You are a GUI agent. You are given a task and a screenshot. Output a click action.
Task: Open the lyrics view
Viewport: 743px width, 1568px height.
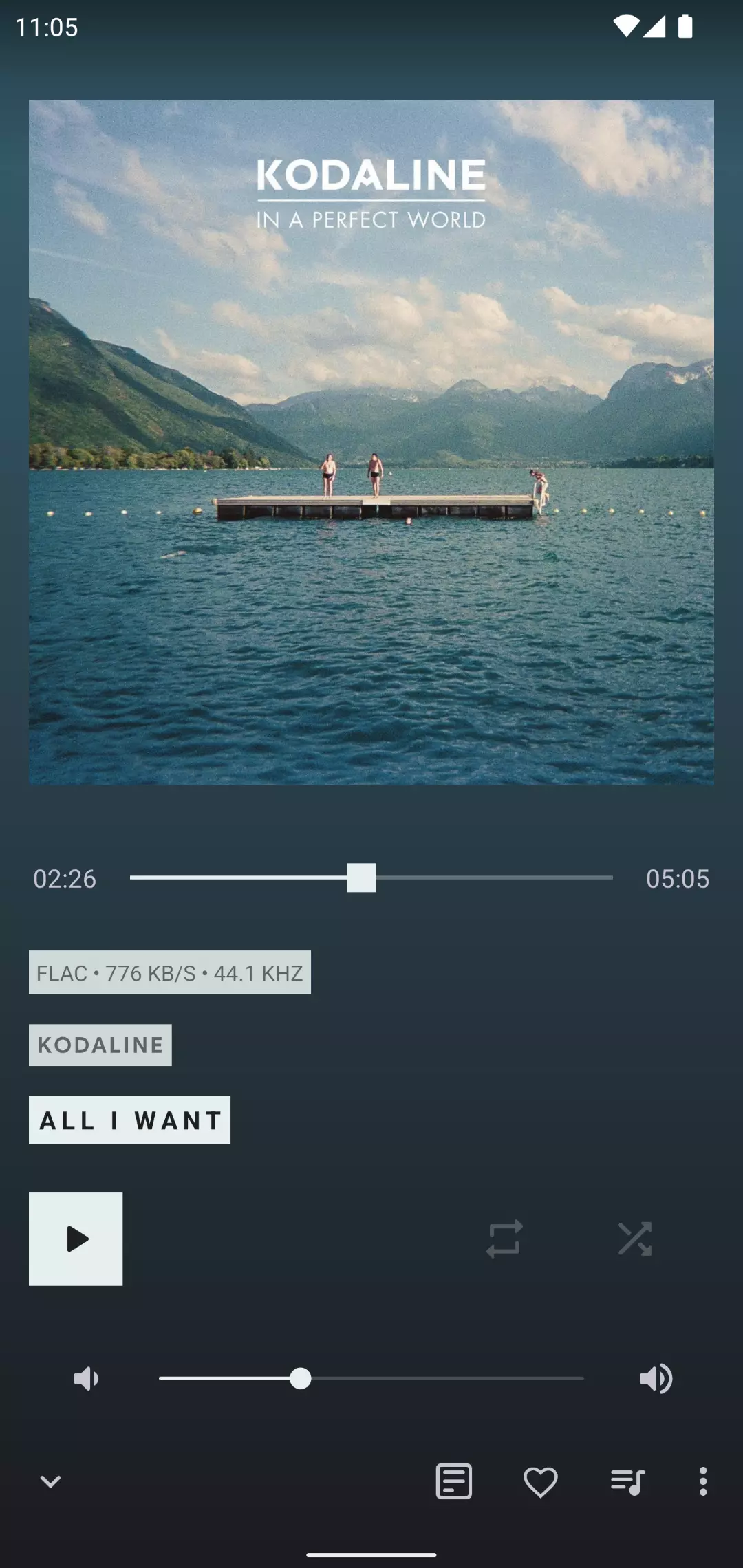pos(454,1481)
